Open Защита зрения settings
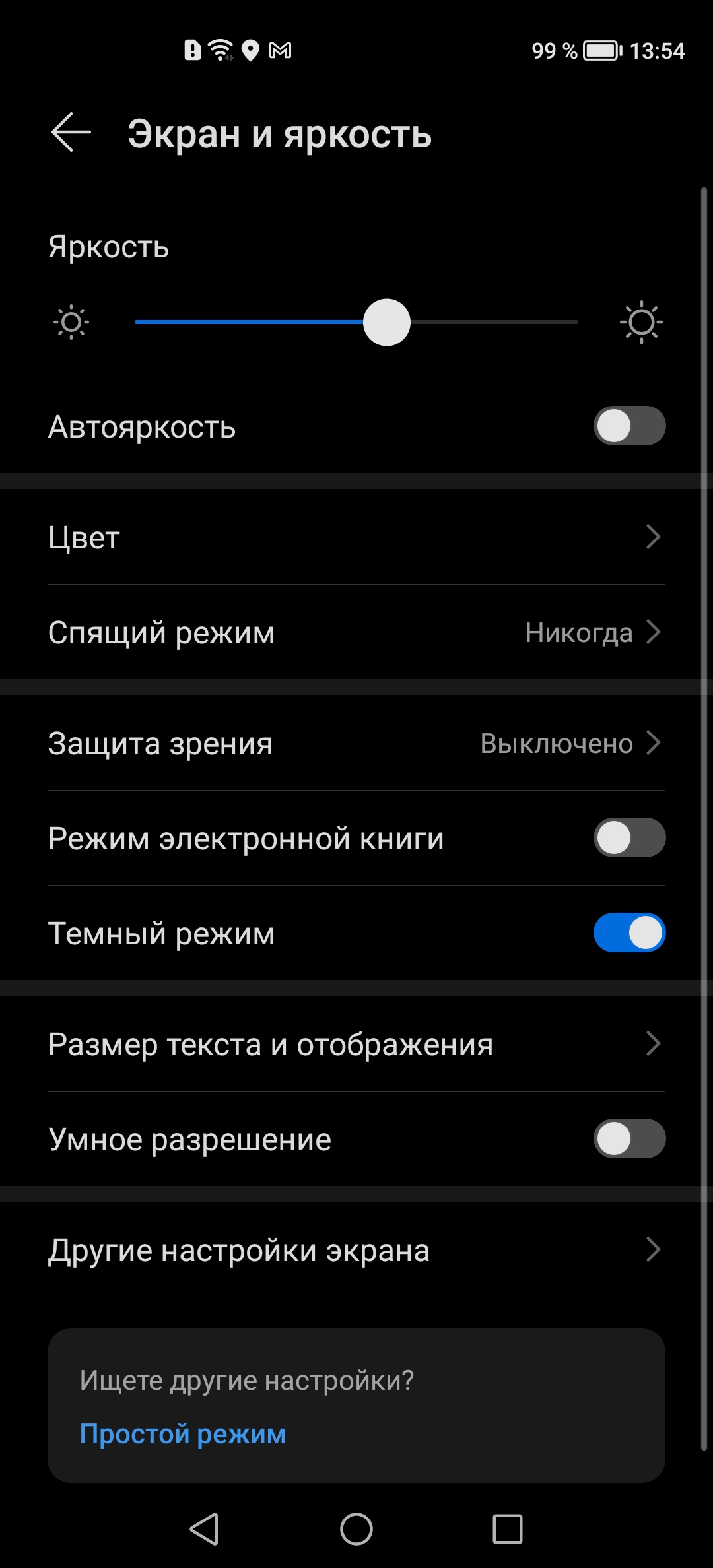Viewport: 713px width, 1568px height. tap(356, 743)
